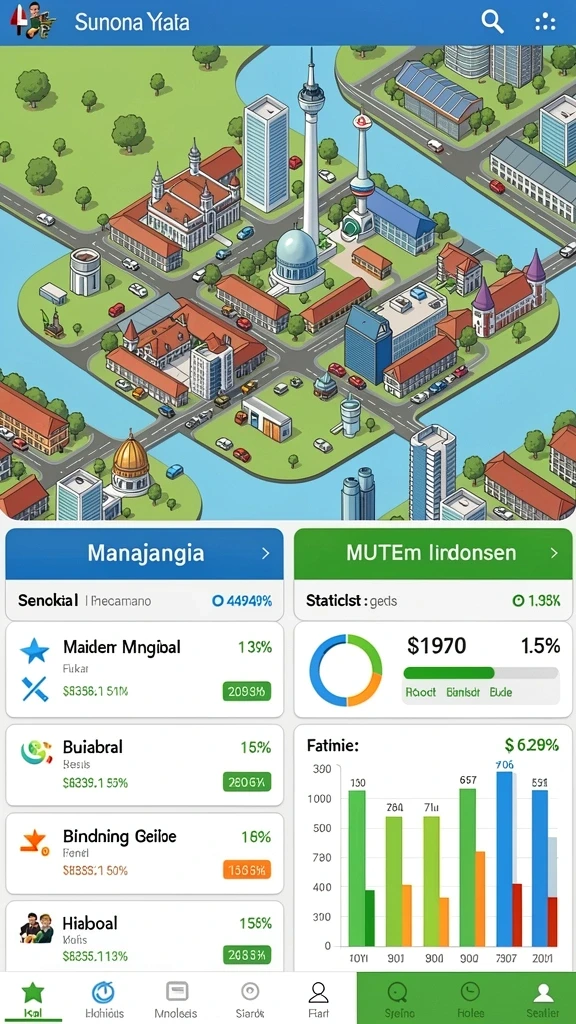Open the $1970 statistics card
Screen dimensions: 576x1024
[x=433, y=670]
